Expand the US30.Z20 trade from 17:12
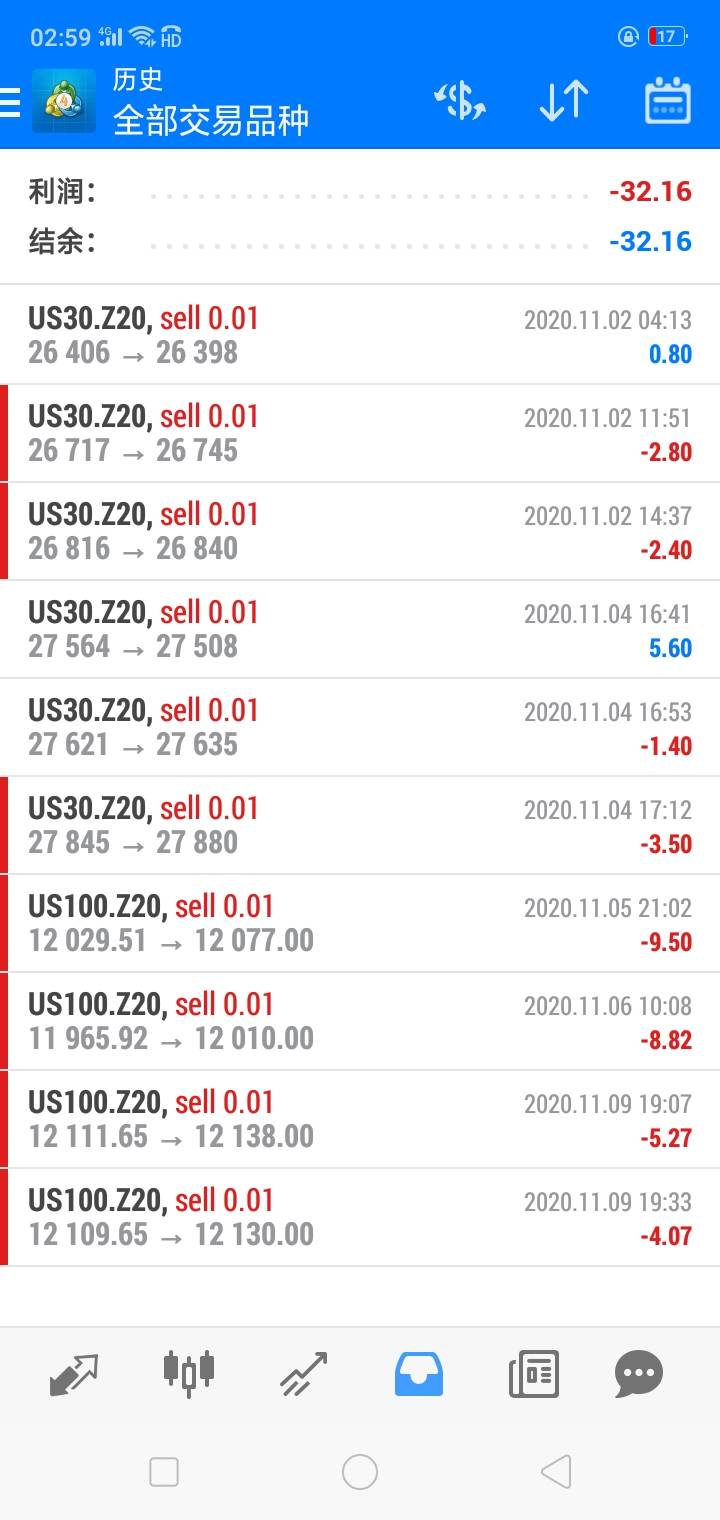This screenshot has height=1520, width=720. click(x=360, y=825)
